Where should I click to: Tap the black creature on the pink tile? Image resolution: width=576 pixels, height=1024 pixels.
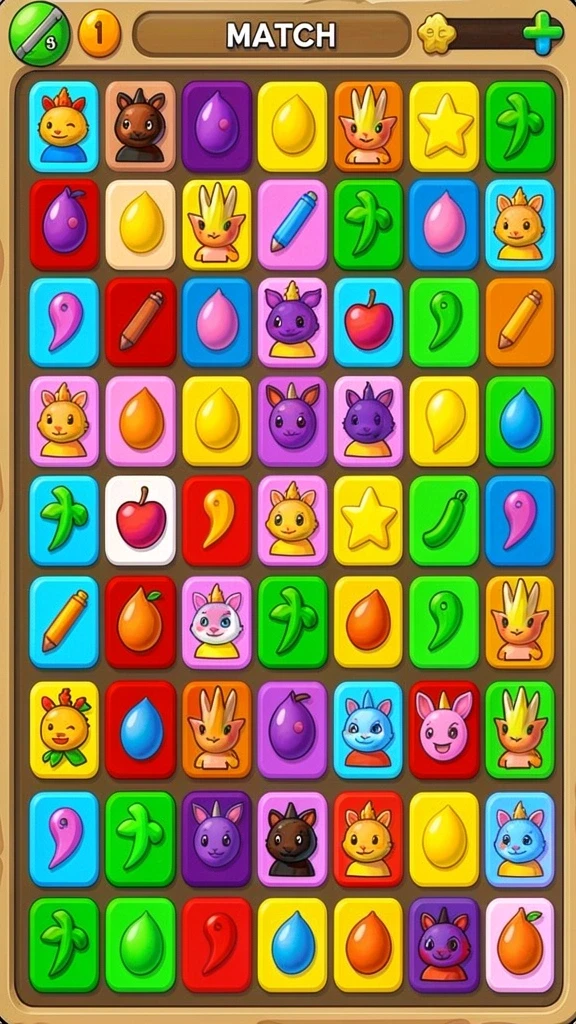point(293,839)
